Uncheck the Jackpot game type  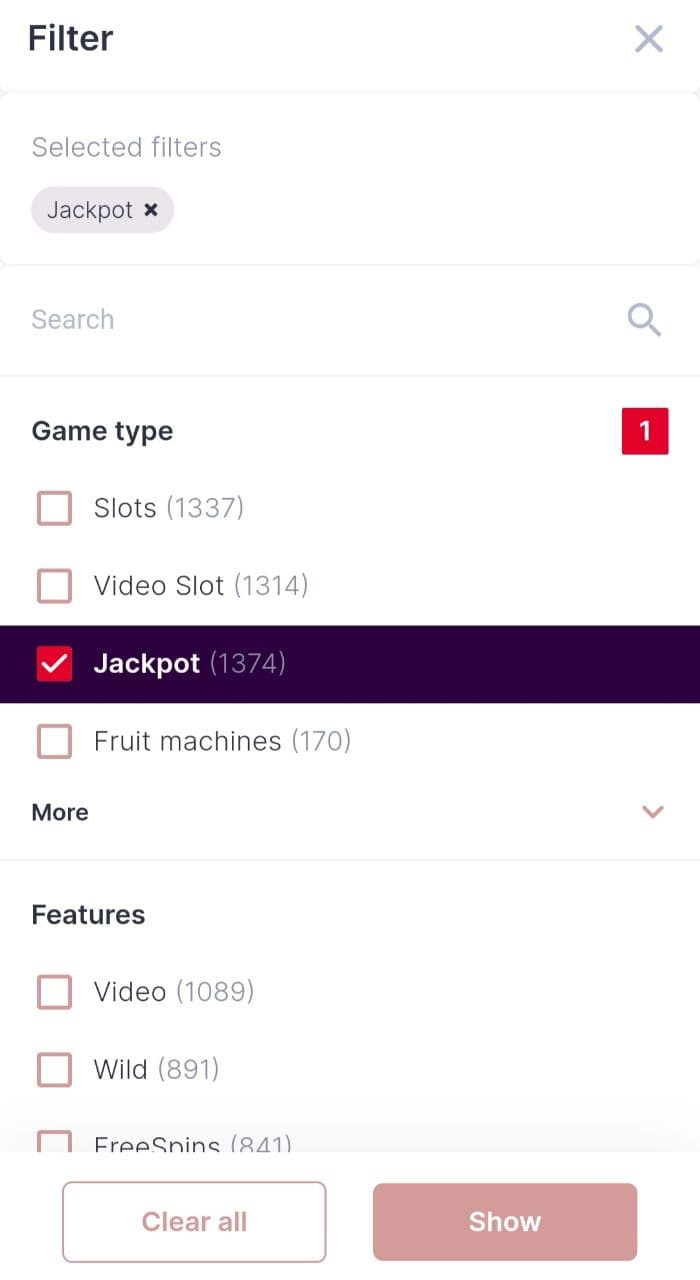54,664
